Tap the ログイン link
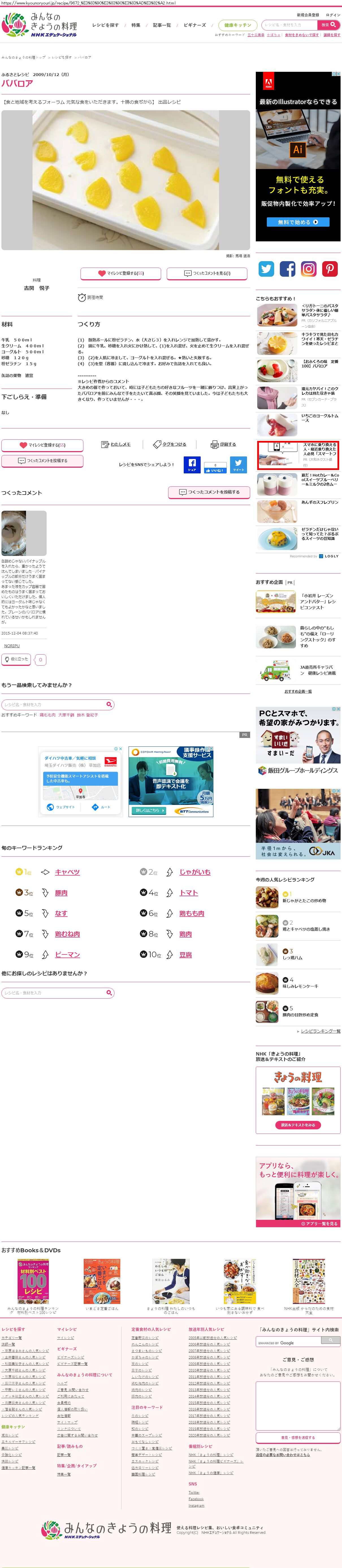The width and height of the screenshot is (342, 1568). [x=333, y=15]
